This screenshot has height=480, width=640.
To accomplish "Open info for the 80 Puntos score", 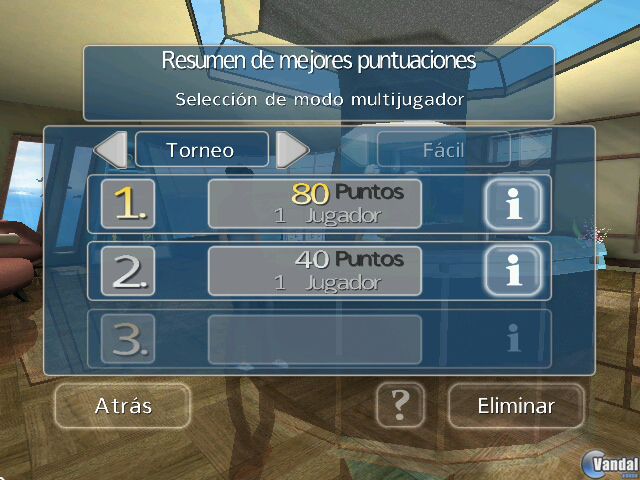I will click(514, 204).
